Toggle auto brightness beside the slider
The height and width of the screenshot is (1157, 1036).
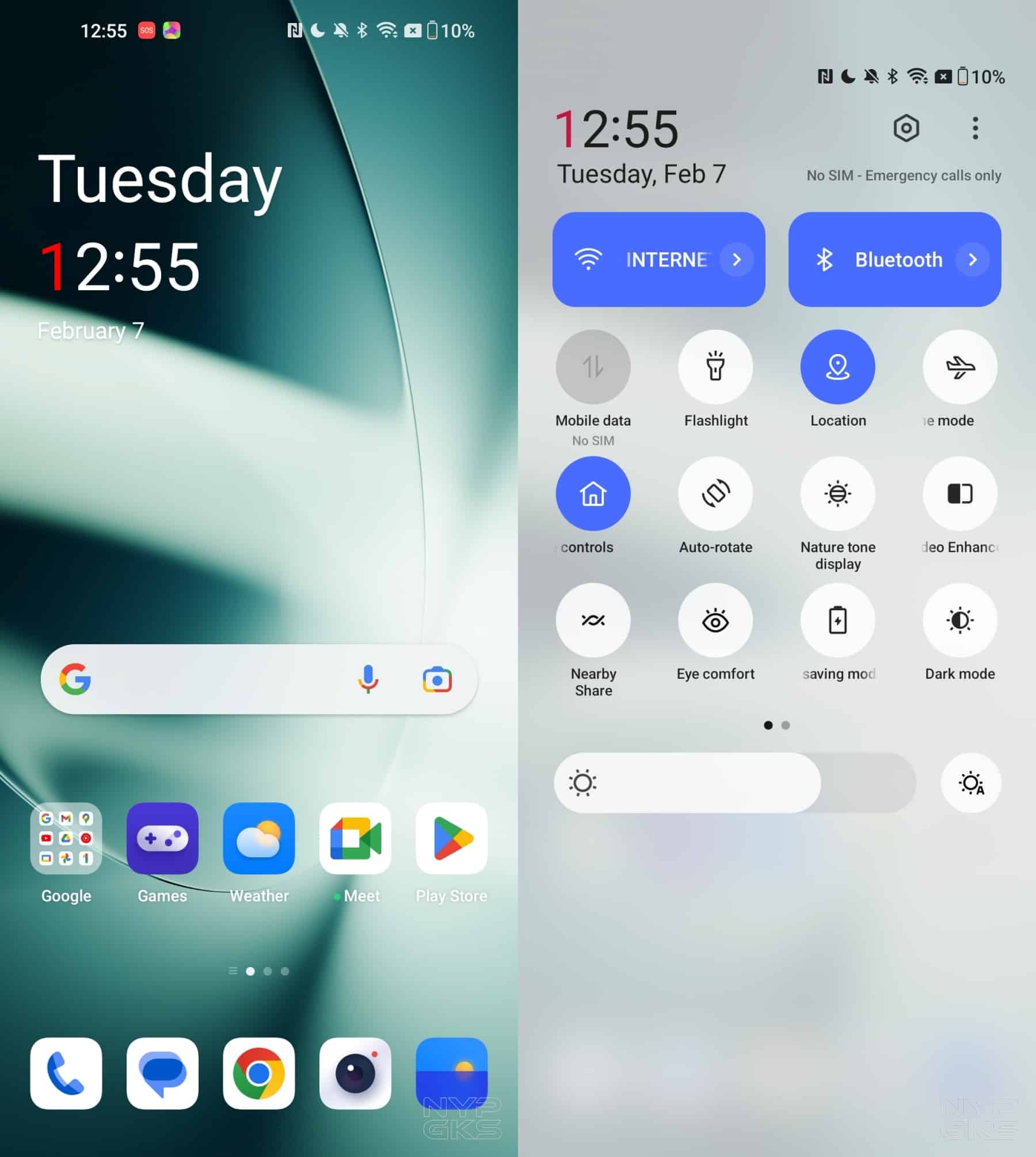[971, 783]
